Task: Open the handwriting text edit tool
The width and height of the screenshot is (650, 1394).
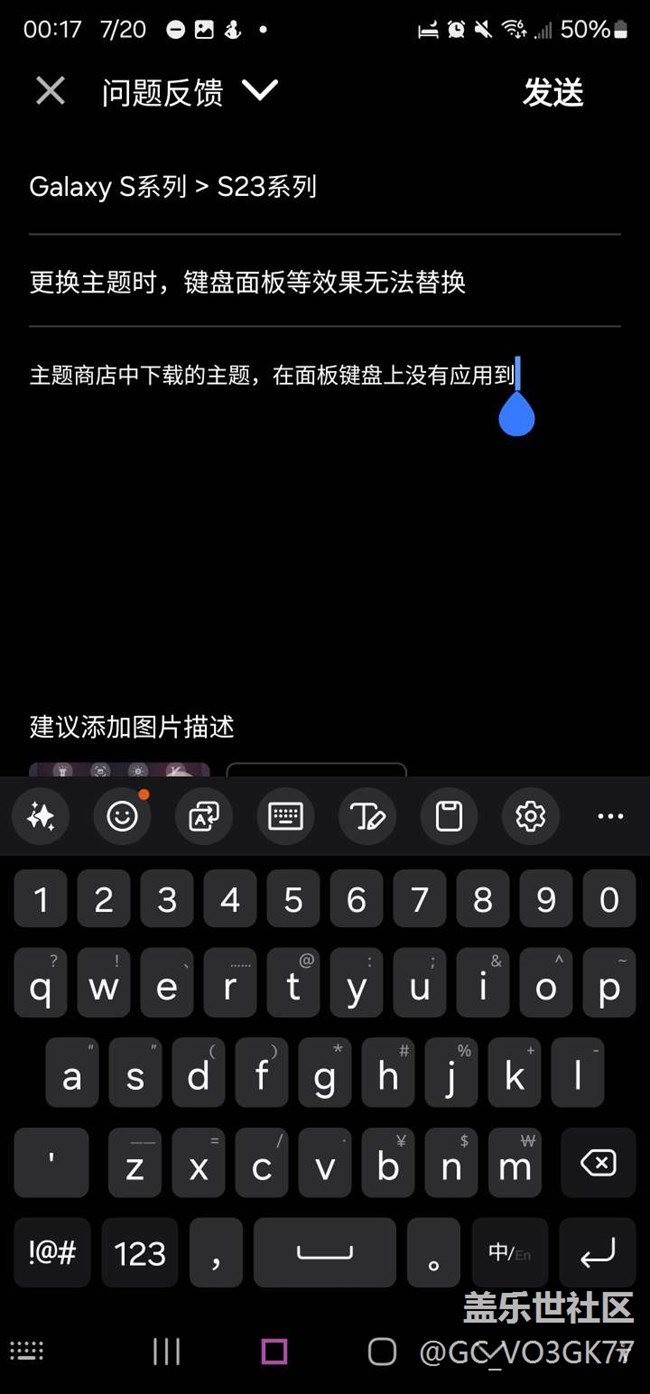Action: pyautogui.click(x=367, y=817)
